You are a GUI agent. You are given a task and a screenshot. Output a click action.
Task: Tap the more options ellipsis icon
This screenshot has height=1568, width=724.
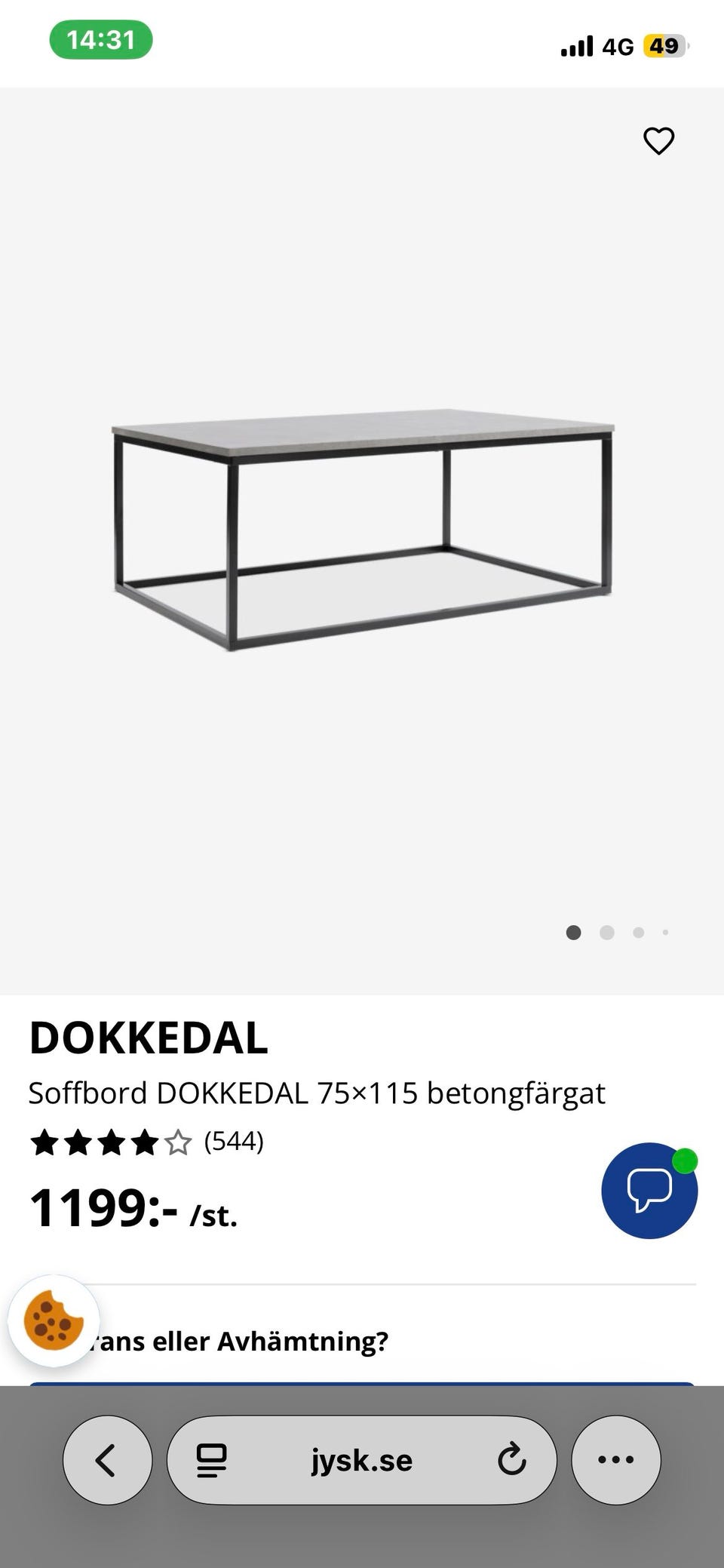pos(617,1459)
